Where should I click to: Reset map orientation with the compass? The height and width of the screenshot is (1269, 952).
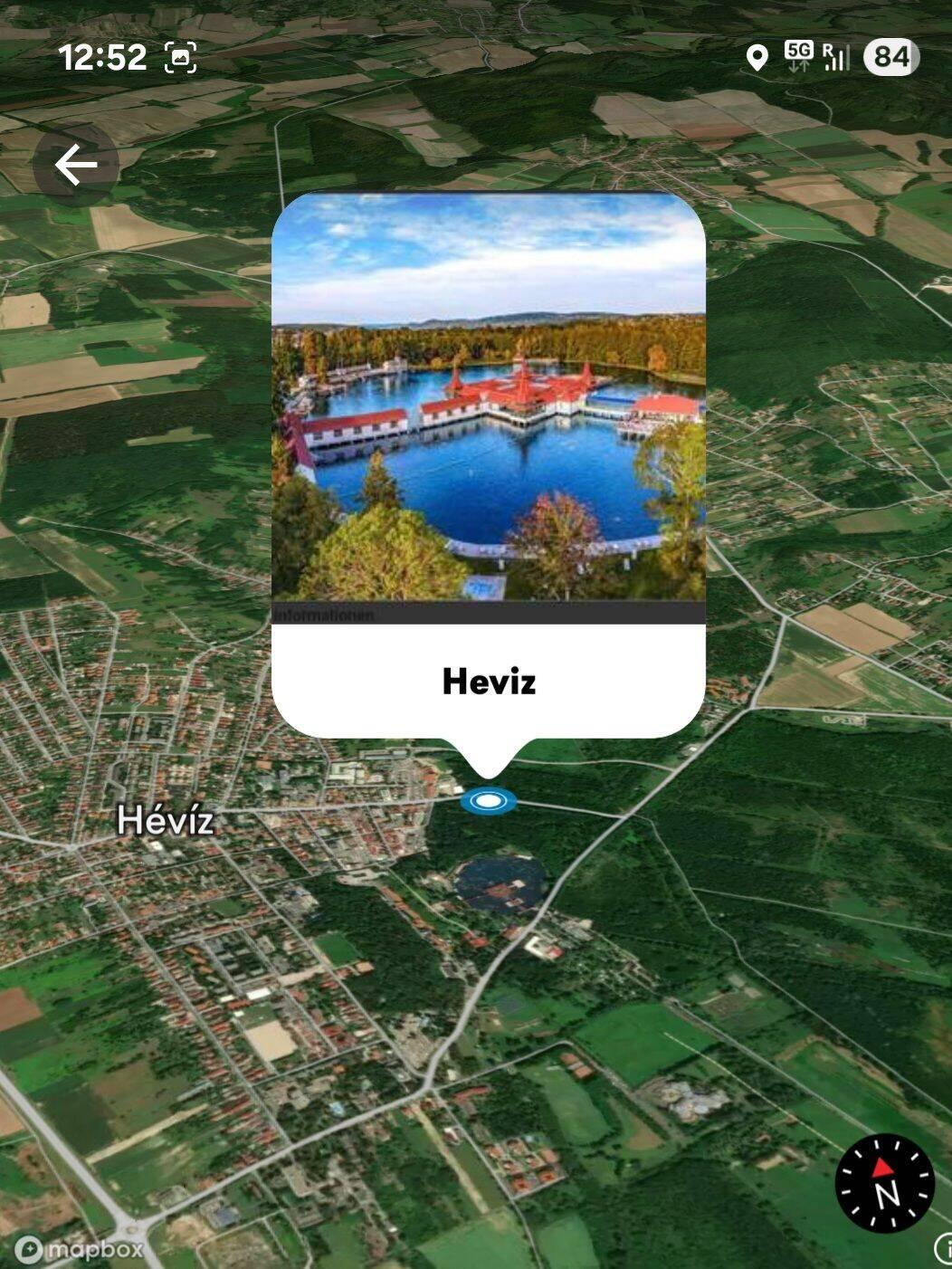click(884, 1182)
